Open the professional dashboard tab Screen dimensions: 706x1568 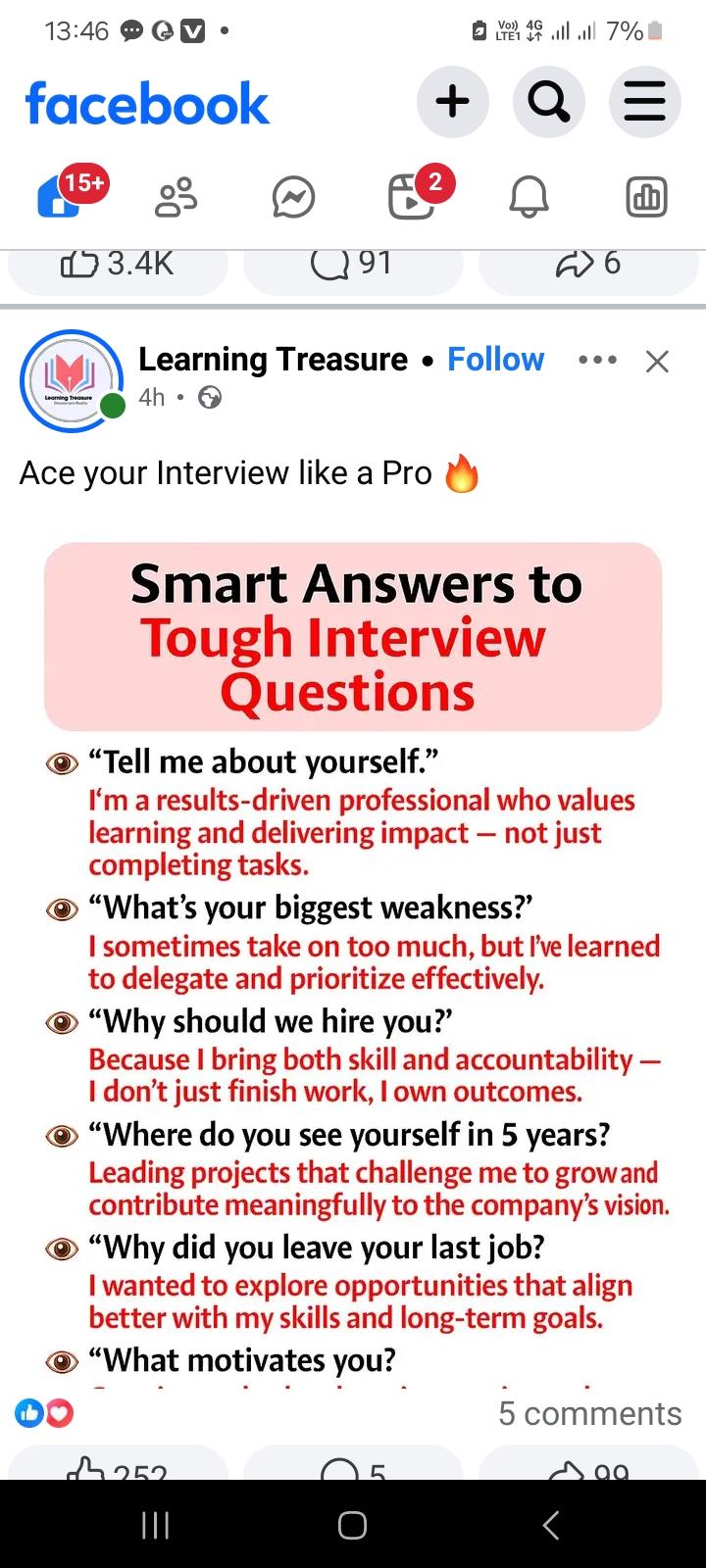coord(646,198)
